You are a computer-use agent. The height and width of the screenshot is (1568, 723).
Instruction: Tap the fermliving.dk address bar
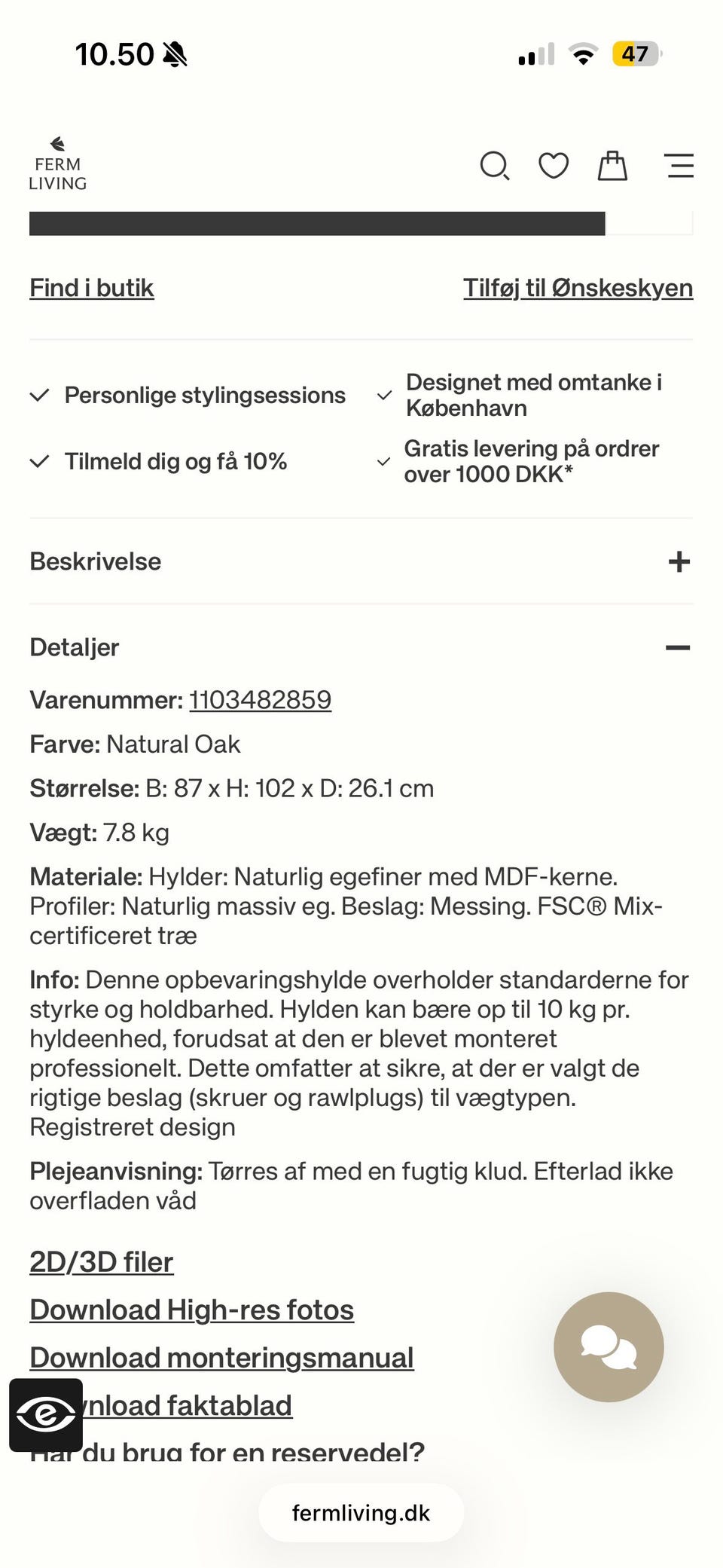(x=361, y=1512)
